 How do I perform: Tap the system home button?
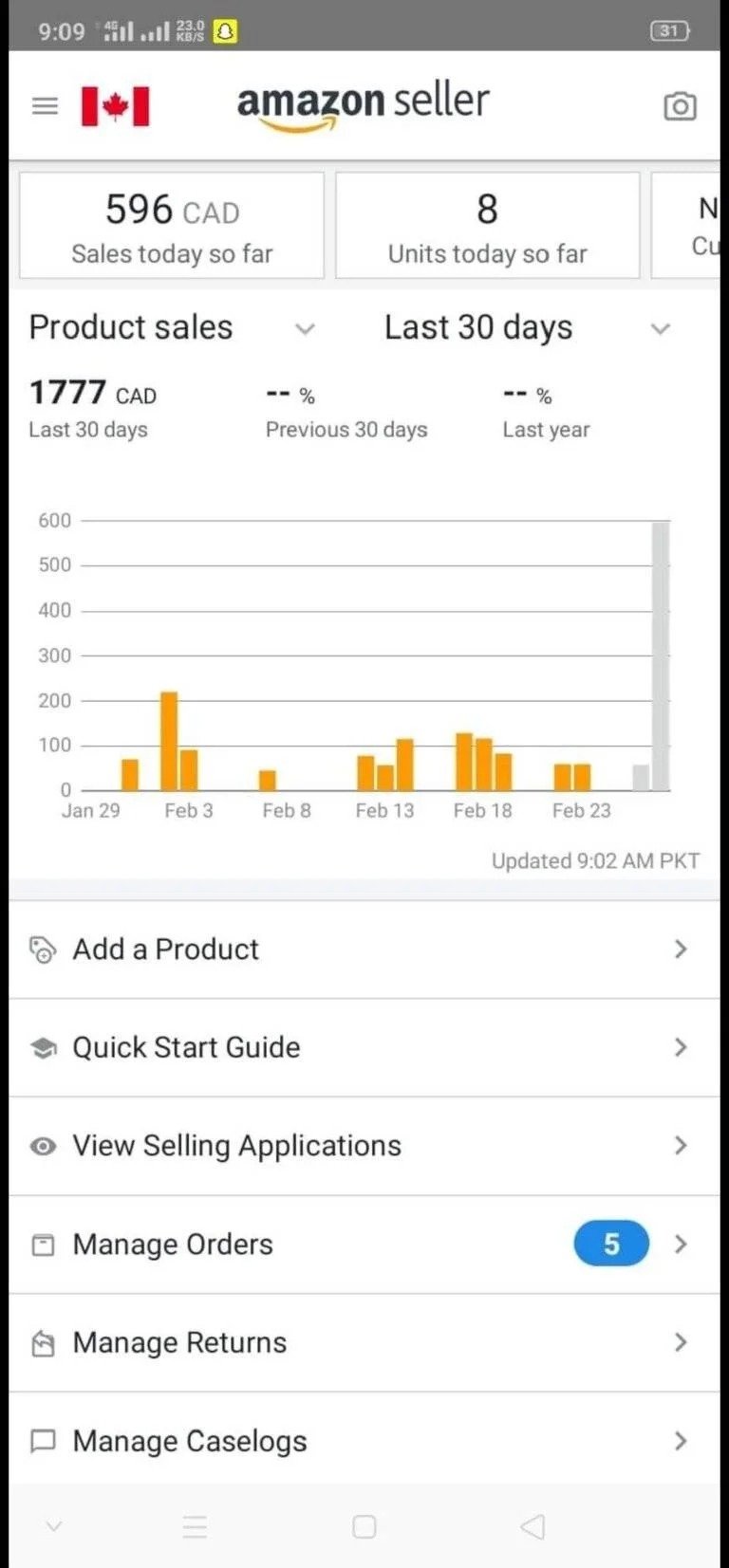tap(364, 1526)
